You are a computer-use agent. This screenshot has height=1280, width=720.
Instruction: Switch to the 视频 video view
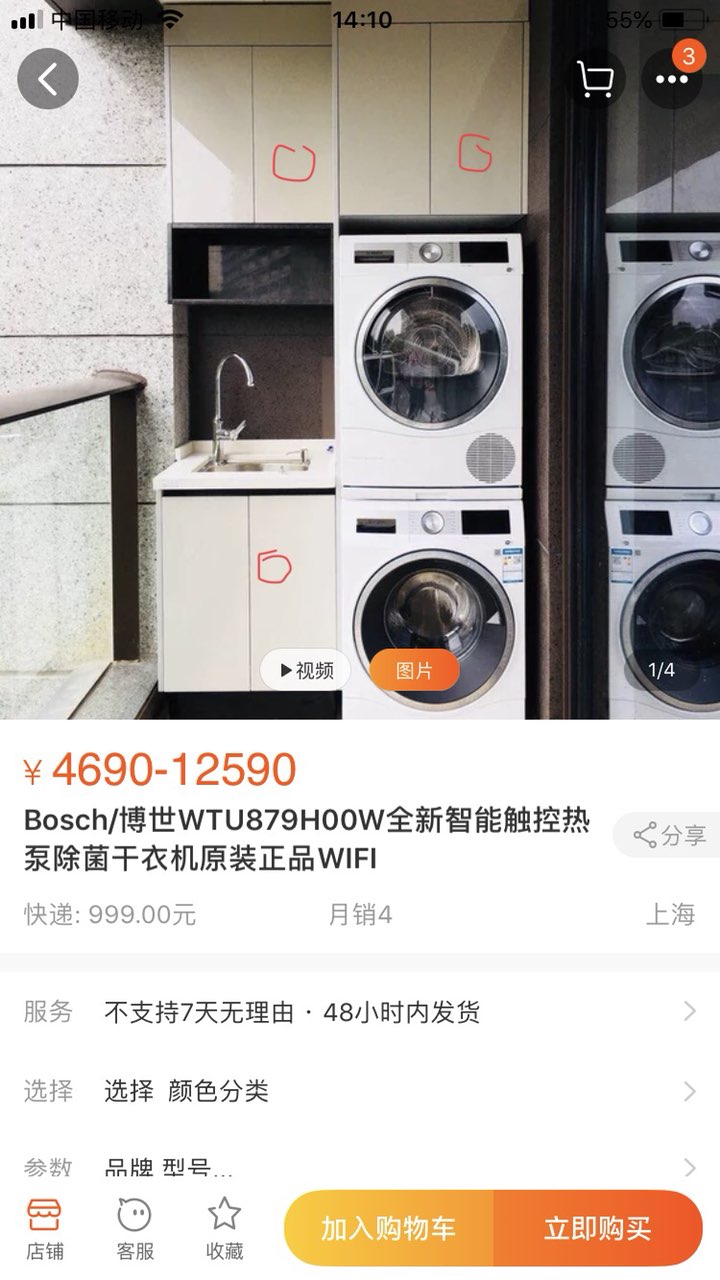click(x=306, y=670)
